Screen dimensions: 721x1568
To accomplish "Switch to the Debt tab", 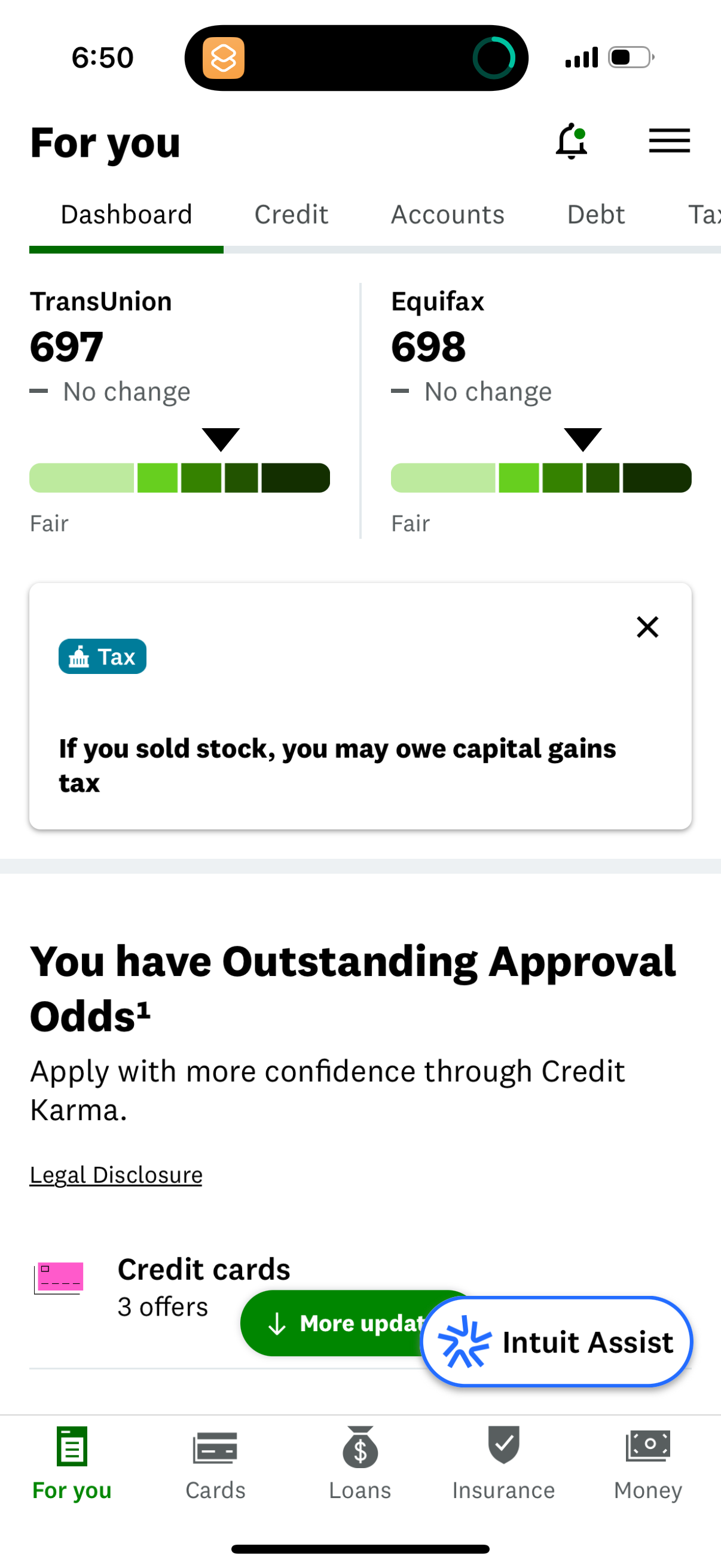I will point(595,213).
